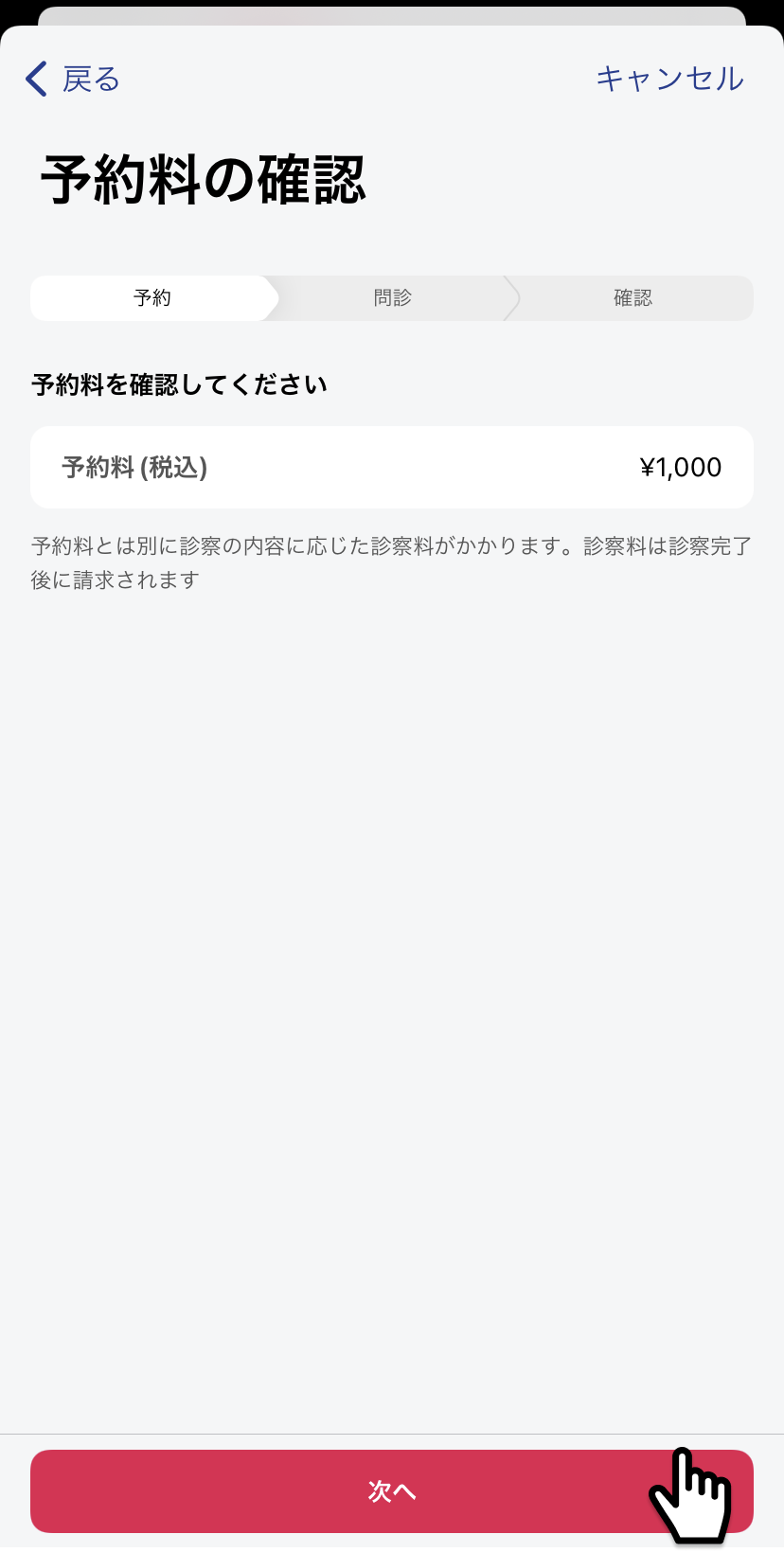Cancel the booking via キャンセル

669,79
